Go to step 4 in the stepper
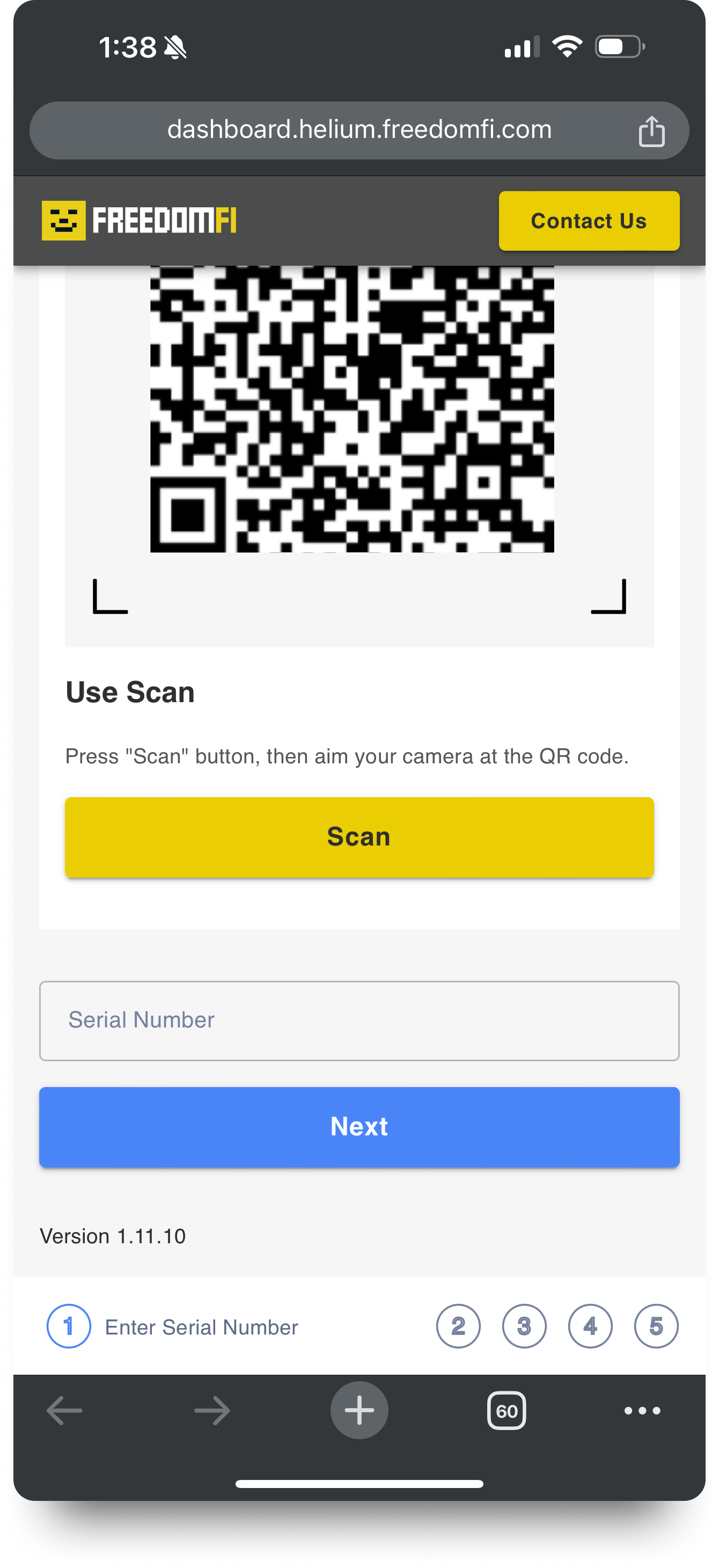Viewport: 719px width, 1568px height. (590, 1326)
